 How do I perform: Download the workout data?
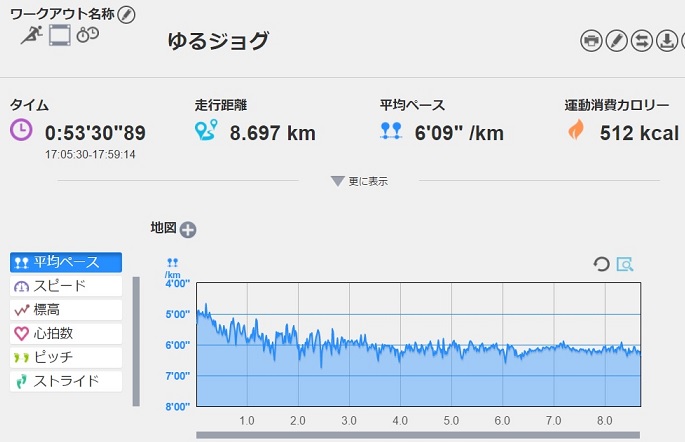click(x=666, y=41)
